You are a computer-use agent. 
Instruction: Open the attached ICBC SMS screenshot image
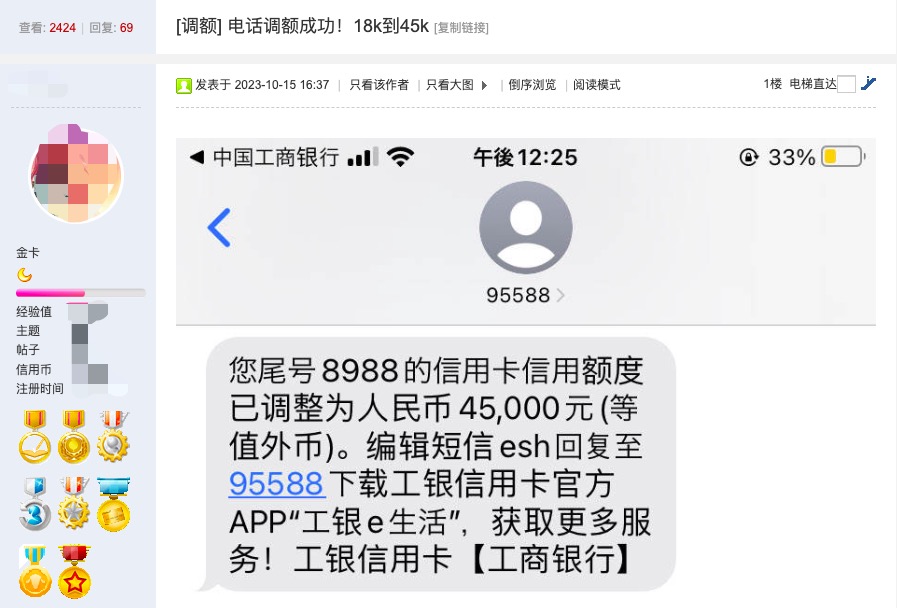[x=525, y=370]
